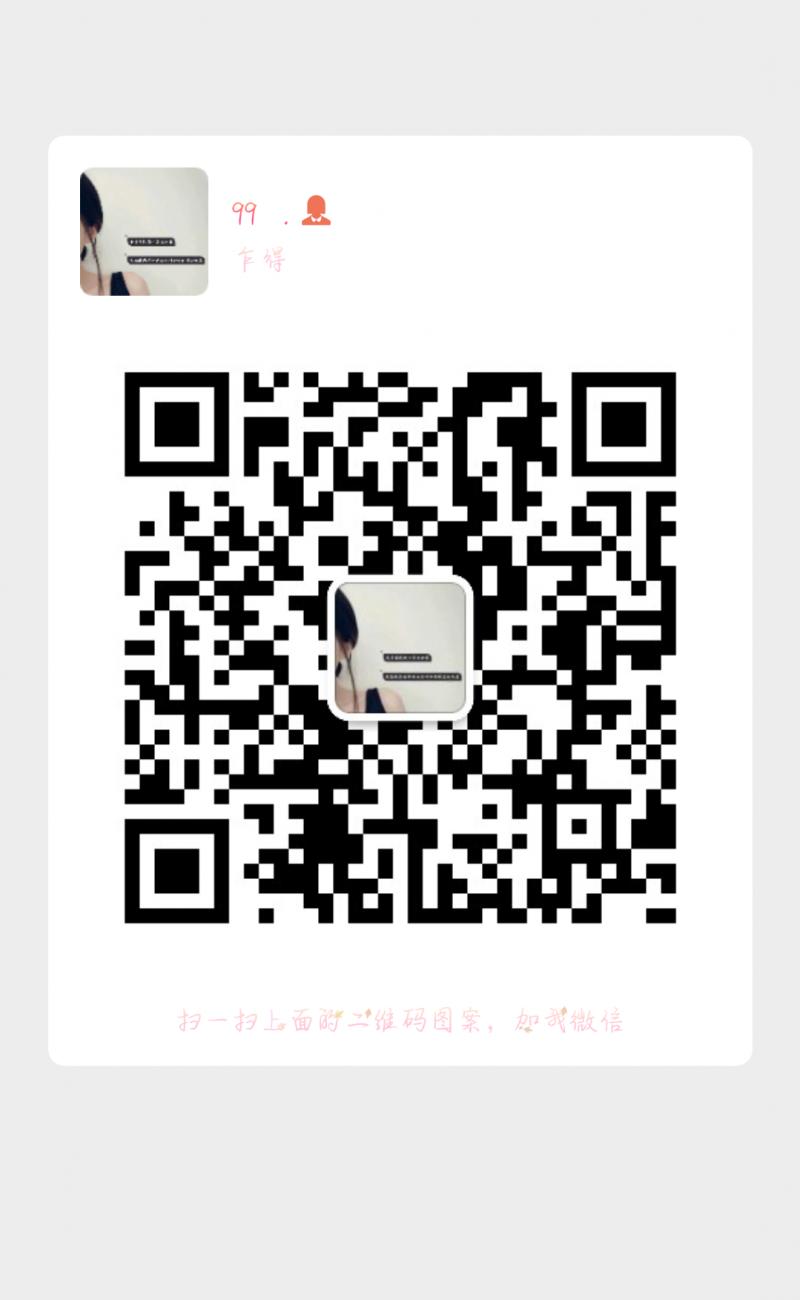Select the username text reading 99

tap(244, 212)
